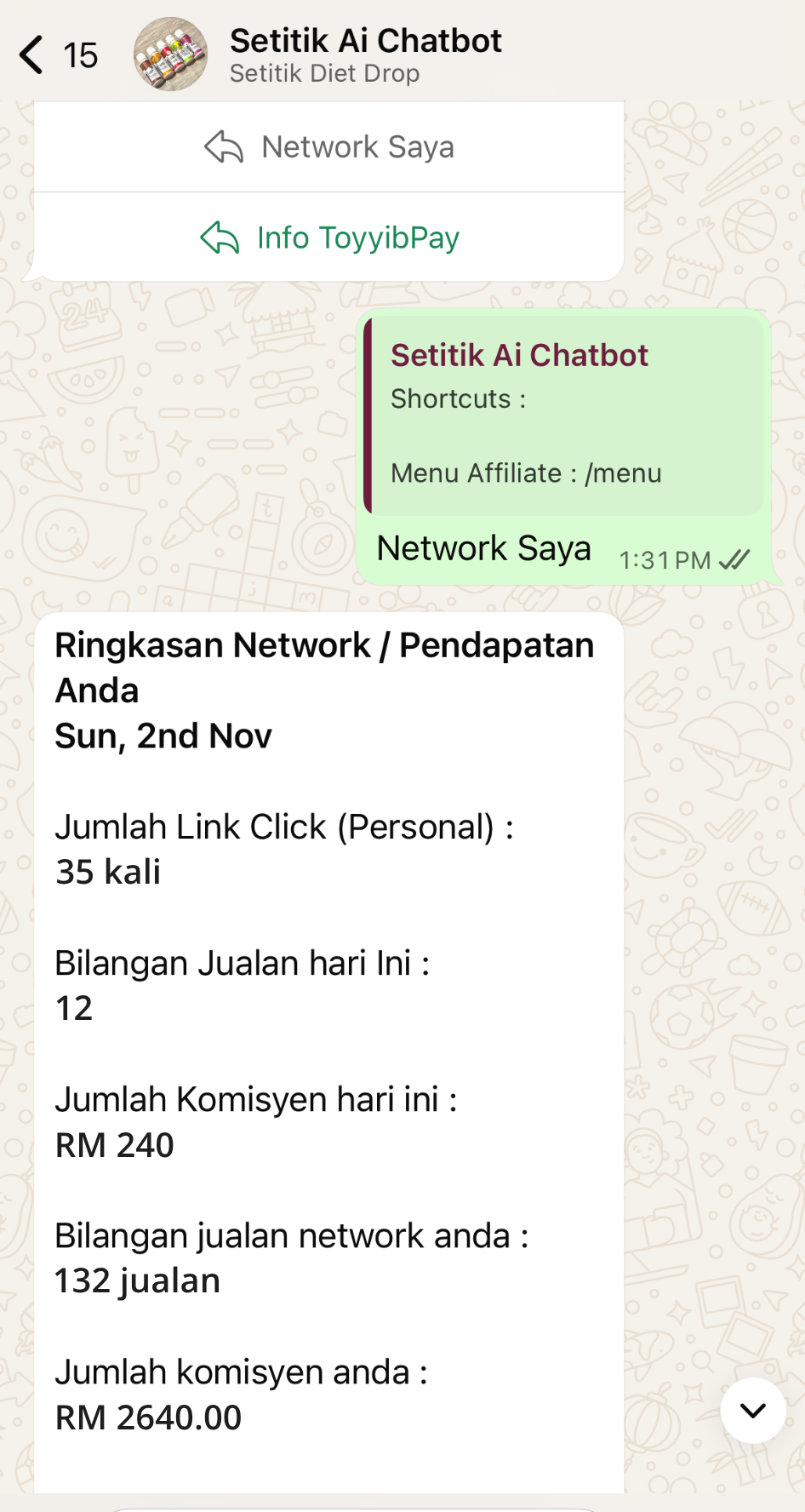Go back to the chats list
This screenshot has height=1512, width=805.
click(32, 55)
